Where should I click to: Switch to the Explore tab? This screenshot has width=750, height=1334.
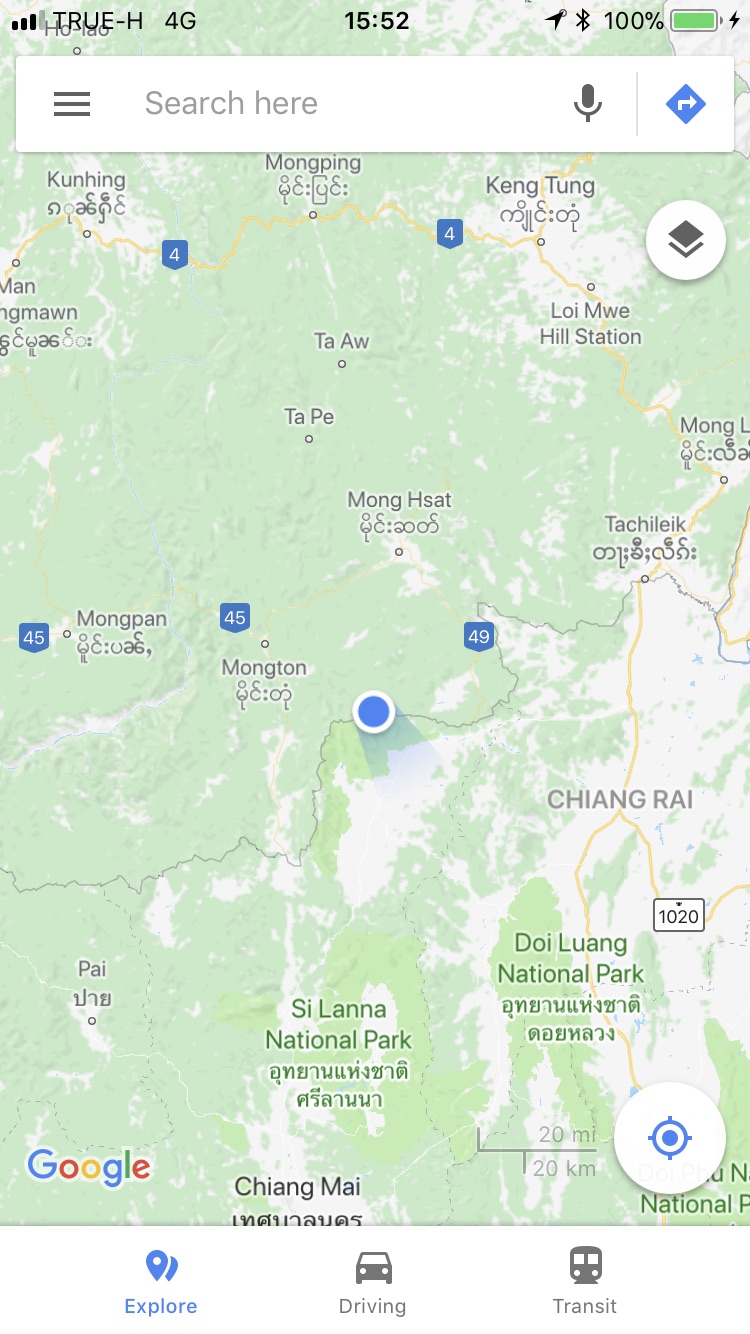160,1282
